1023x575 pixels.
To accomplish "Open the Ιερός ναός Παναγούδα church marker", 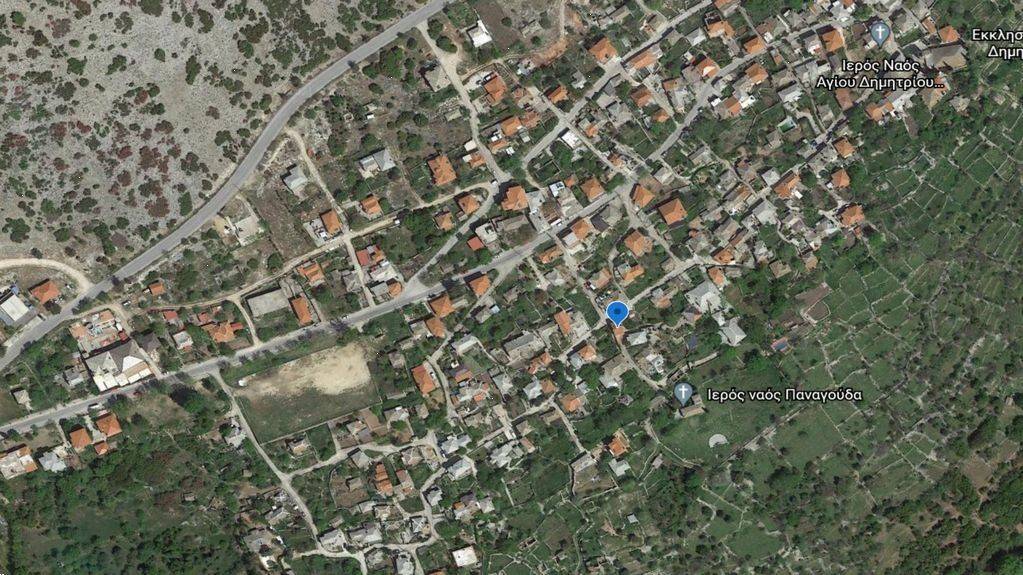I will click(684, 393).
